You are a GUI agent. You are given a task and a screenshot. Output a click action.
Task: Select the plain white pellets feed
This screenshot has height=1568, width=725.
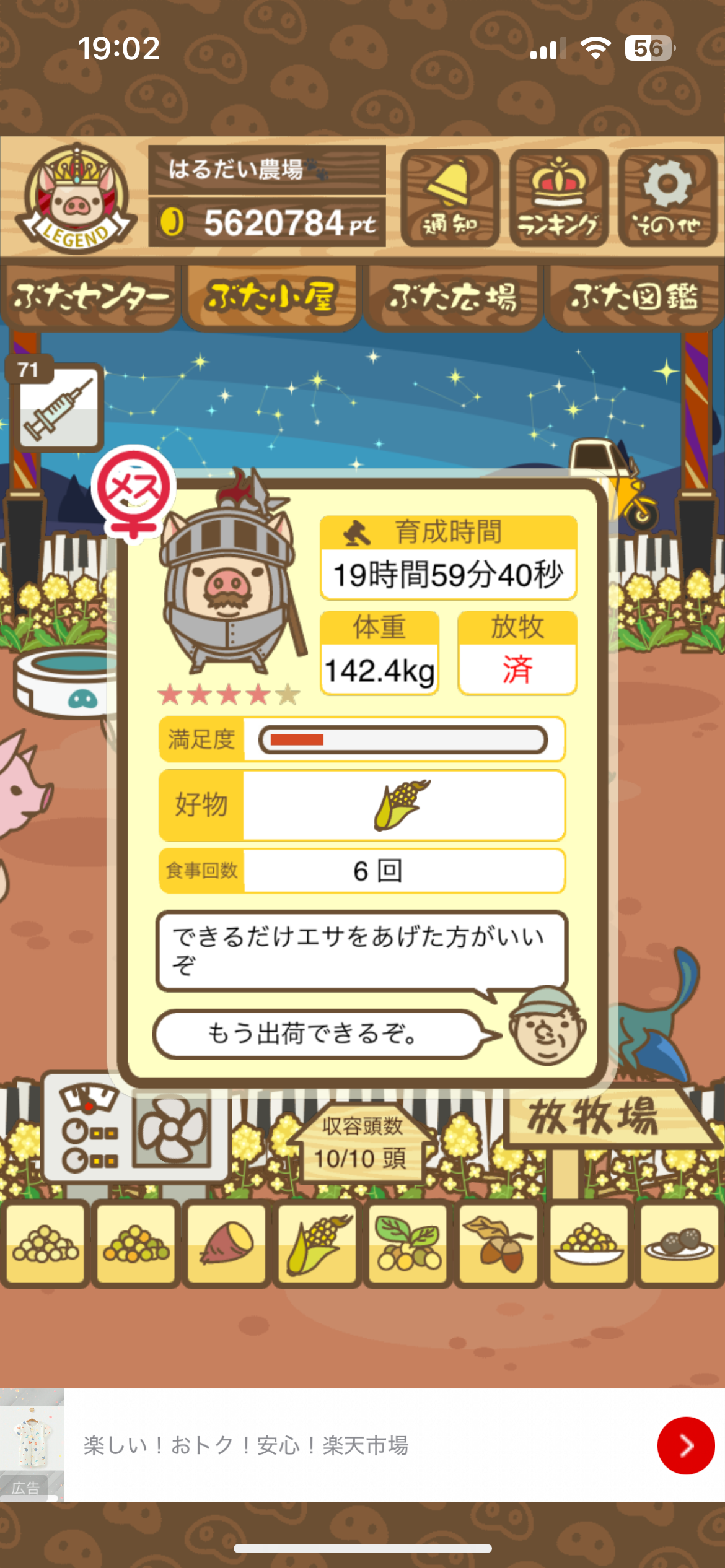pos(45,1243)
